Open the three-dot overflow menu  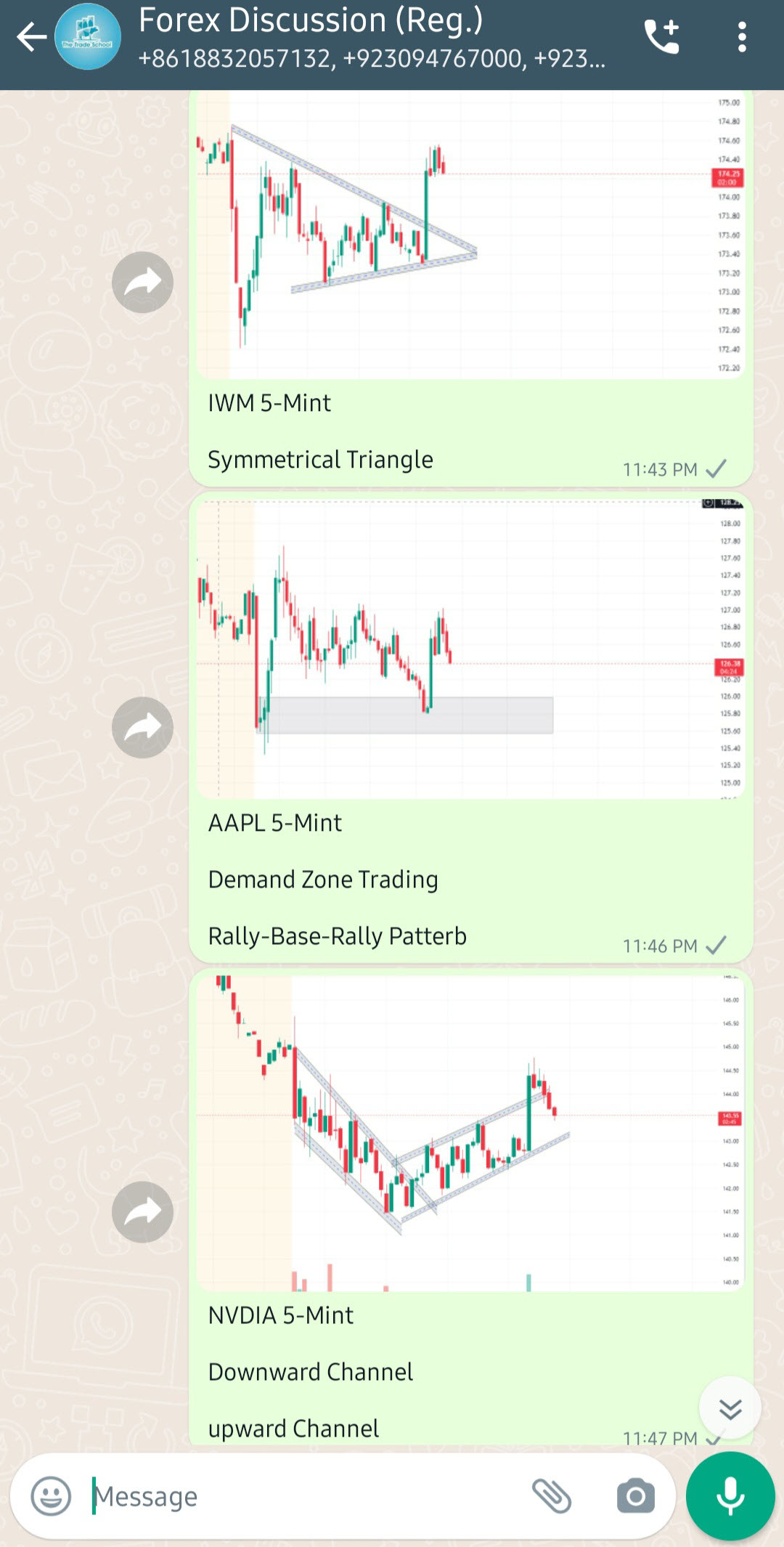tap(741, 37)
